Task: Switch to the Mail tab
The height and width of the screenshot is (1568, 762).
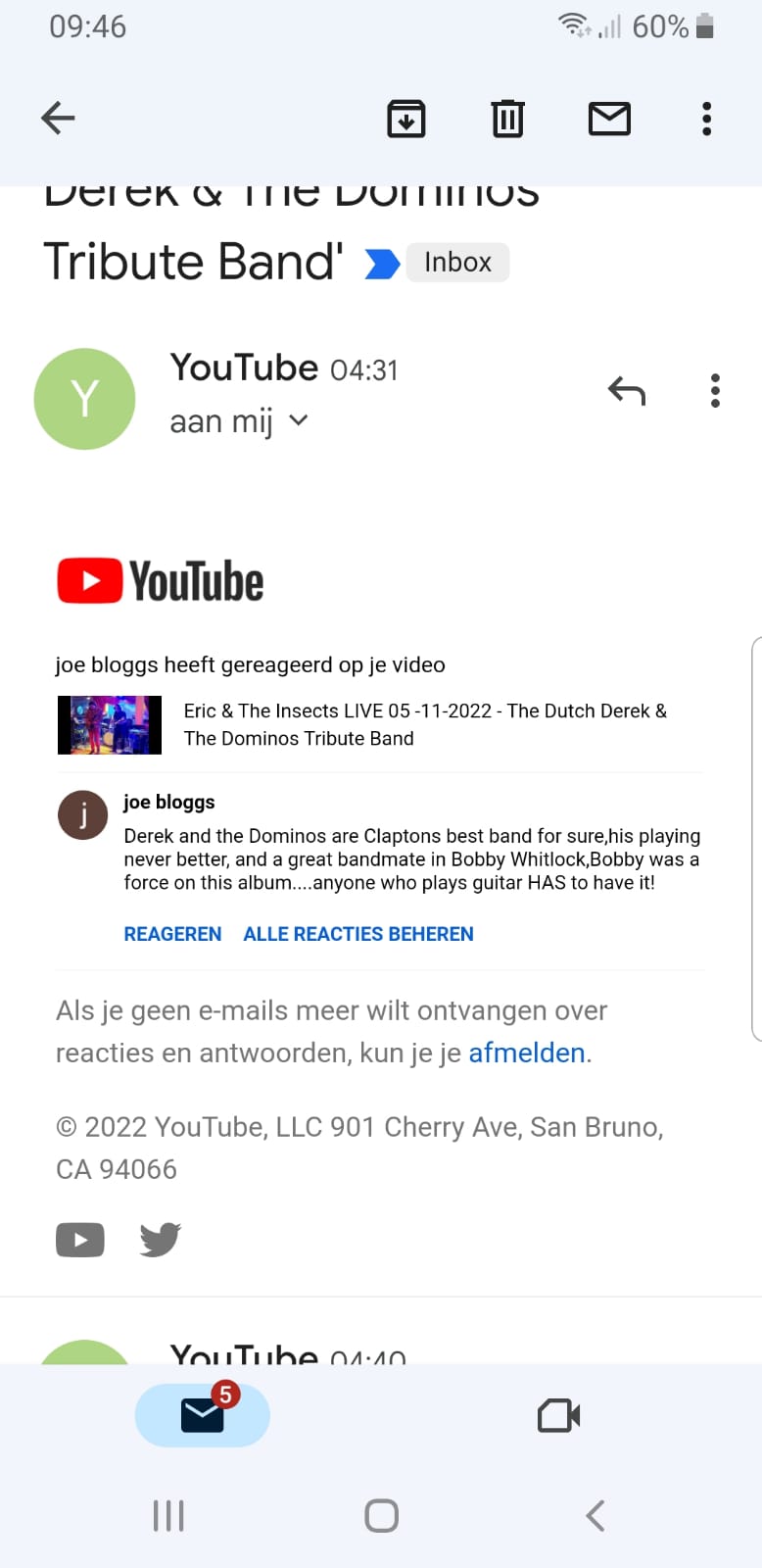Action: pyautogui.click(x=203, y=1415)
